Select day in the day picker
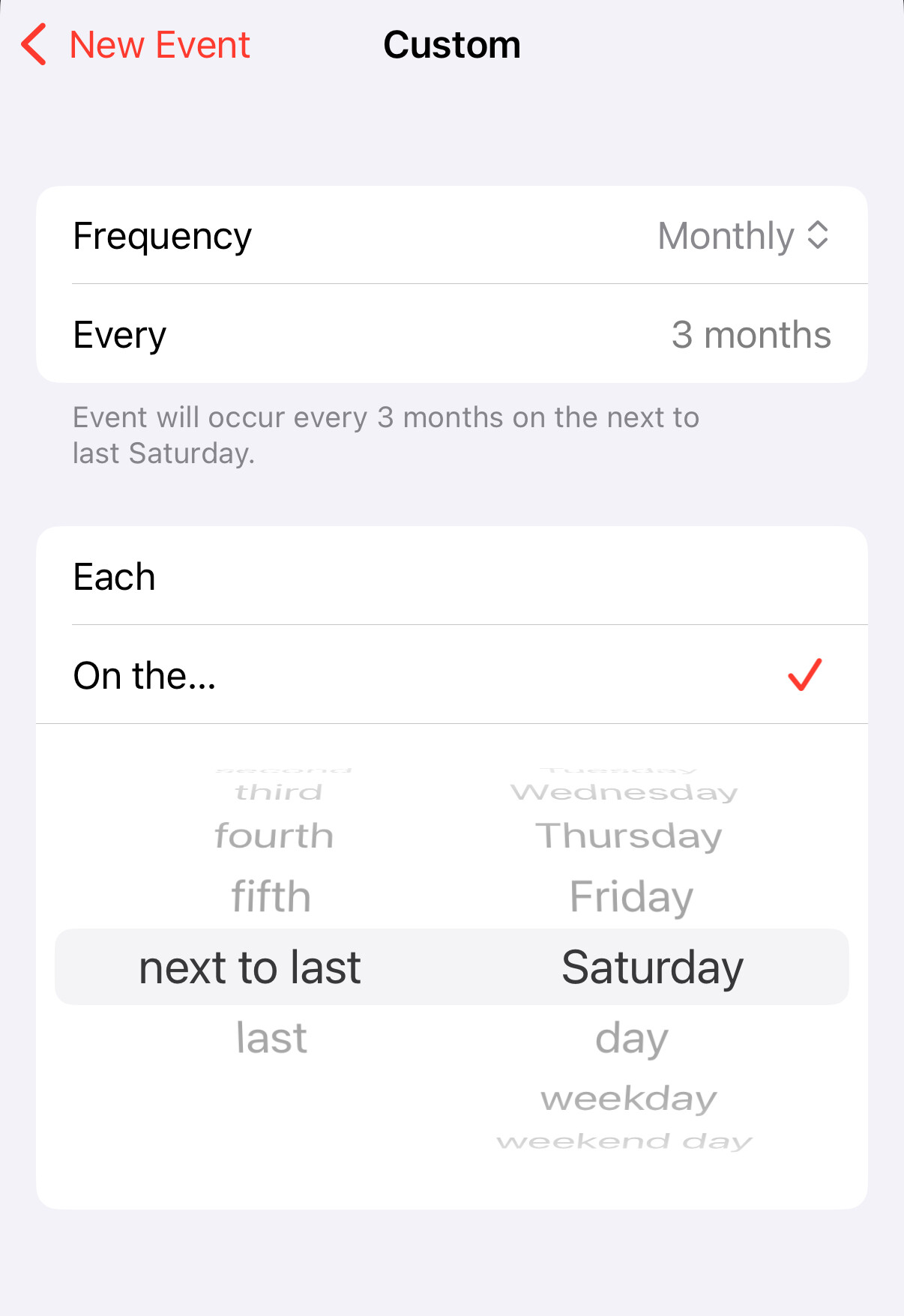The width and height of the screenshot is (904, 1316). click(x=631, y=1038)
